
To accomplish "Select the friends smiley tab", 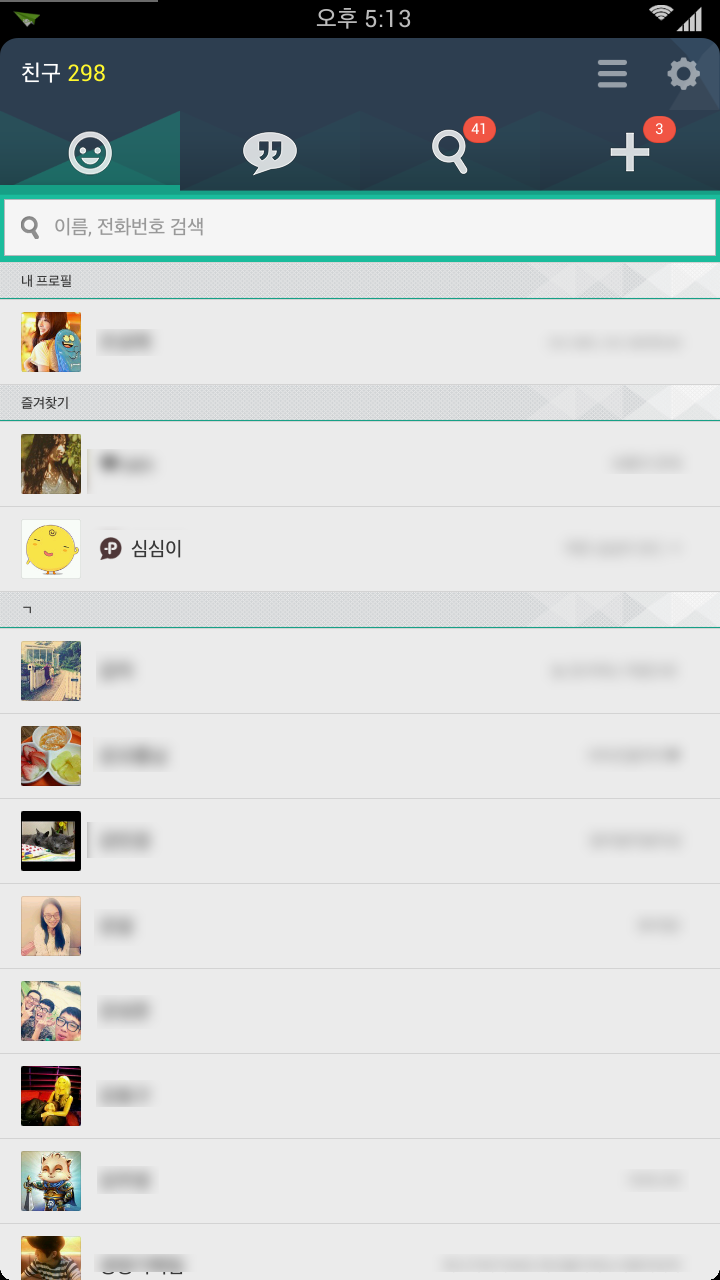I will [x=90, y=153].
